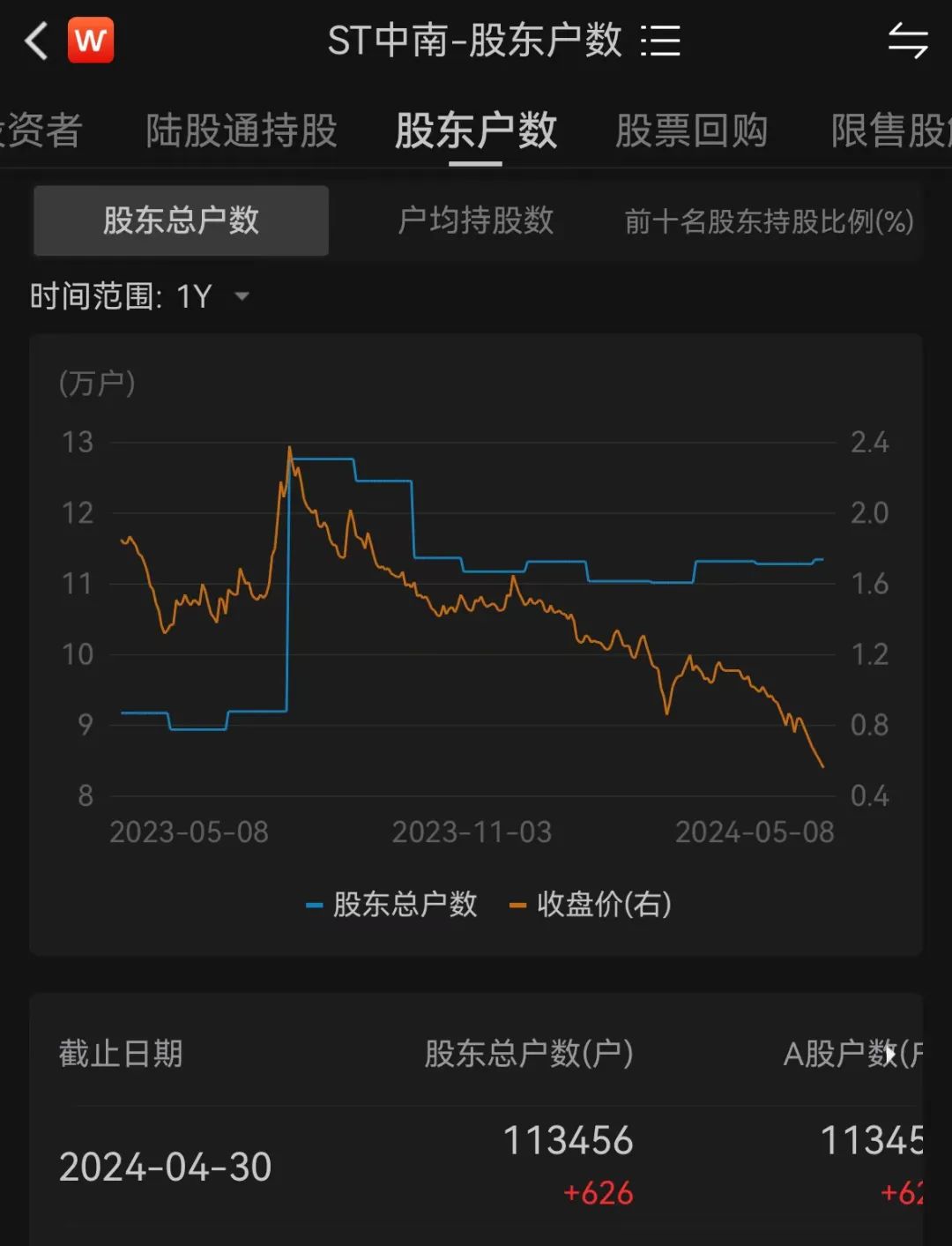Toggle the 股东总户数 legend series
This screenshot has width=952, height=1246.
[392, 905]
